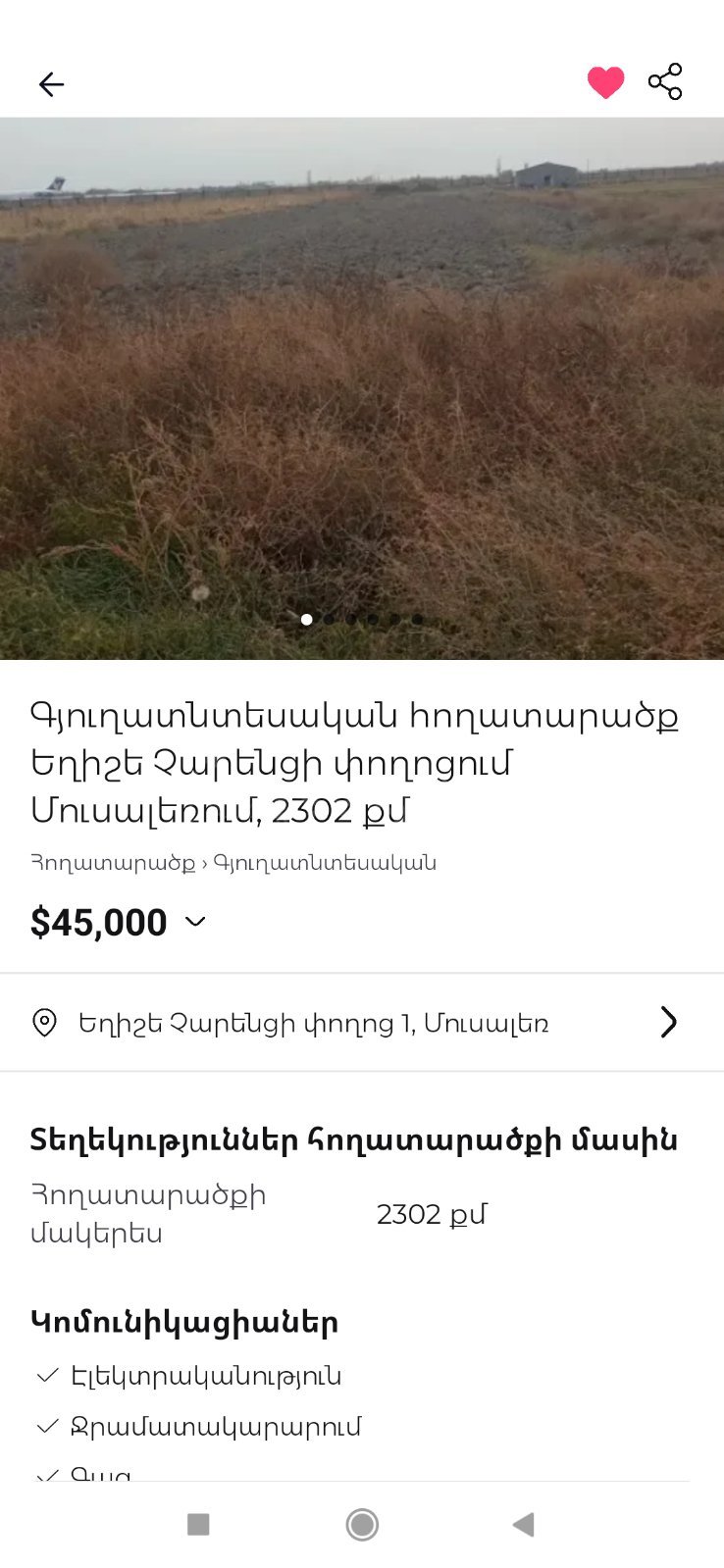The width and height of the screenshot is (724, 1568).
Task: Tap the checkmark beside Ջրամատակարարում
Action: pyautogui.click(x=47, y=1426)
